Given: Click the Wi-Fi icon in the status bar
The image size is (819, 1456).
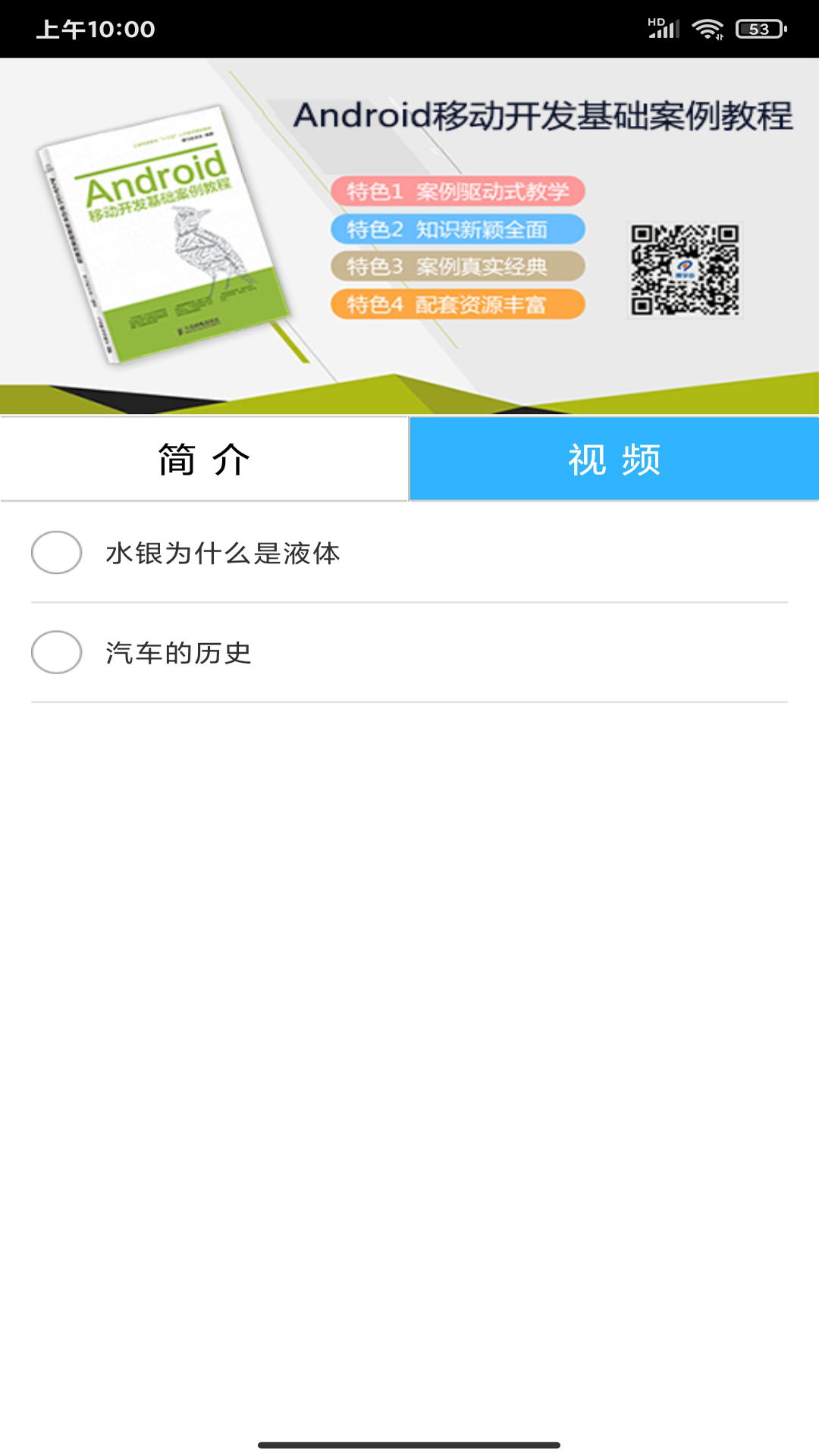Looking at the screenshot, I should [708, 29].
